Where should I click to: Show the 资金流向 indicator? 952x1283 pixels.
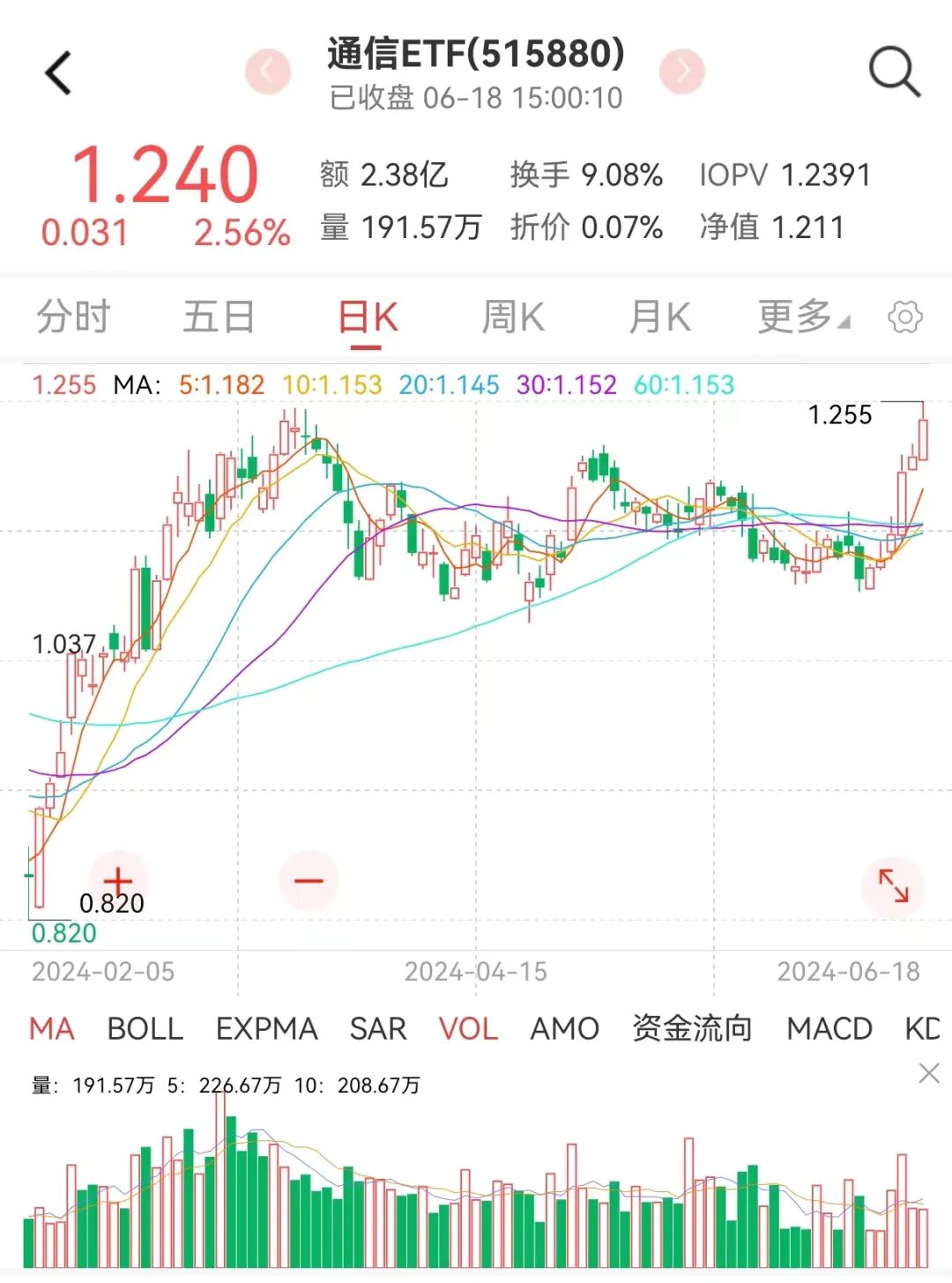[692, 1028]
